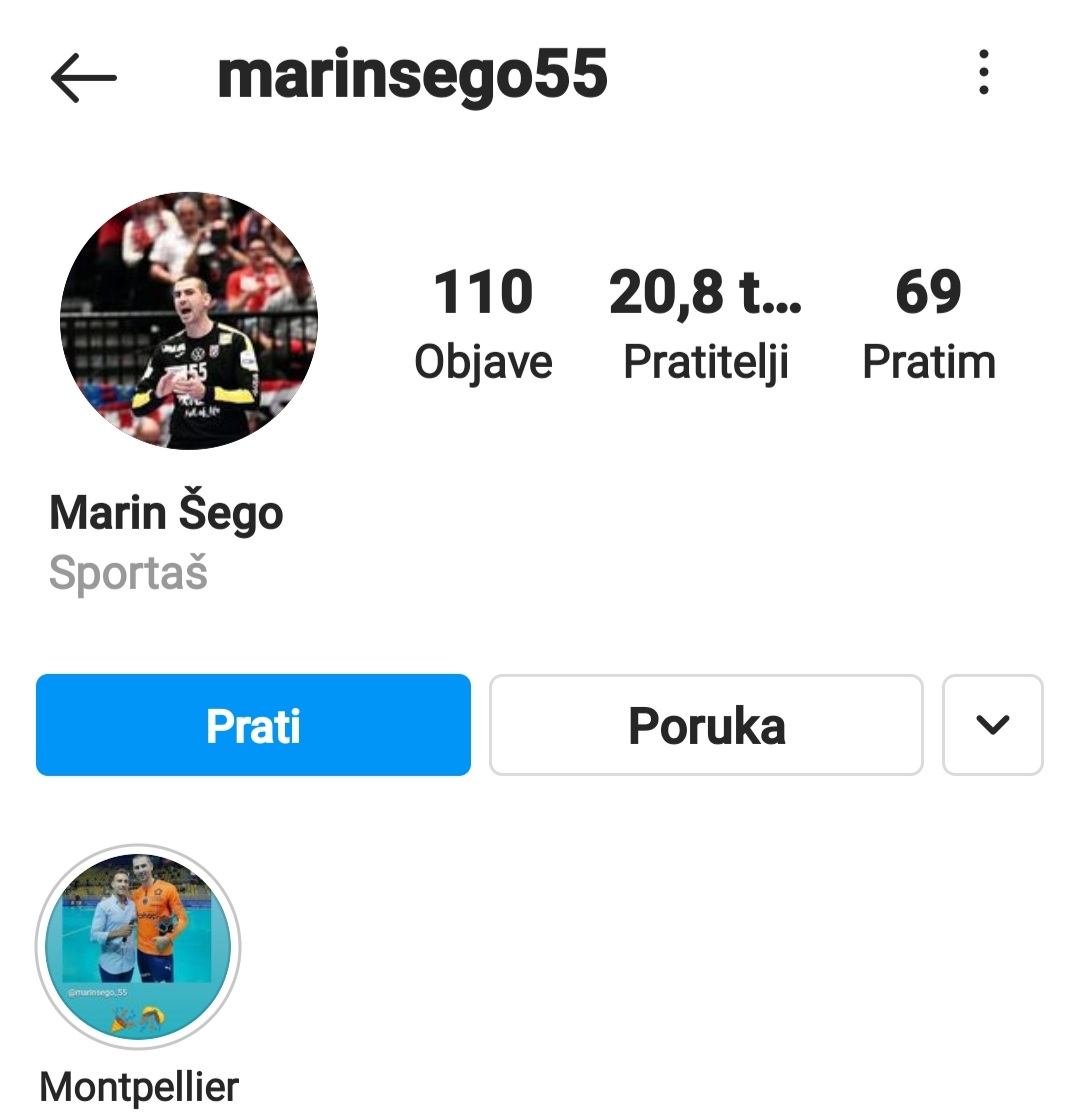1080x1120 pixels.
Task: Open the 110 Objave posts count
Action: pyautogui.click(x=483, y=322)
